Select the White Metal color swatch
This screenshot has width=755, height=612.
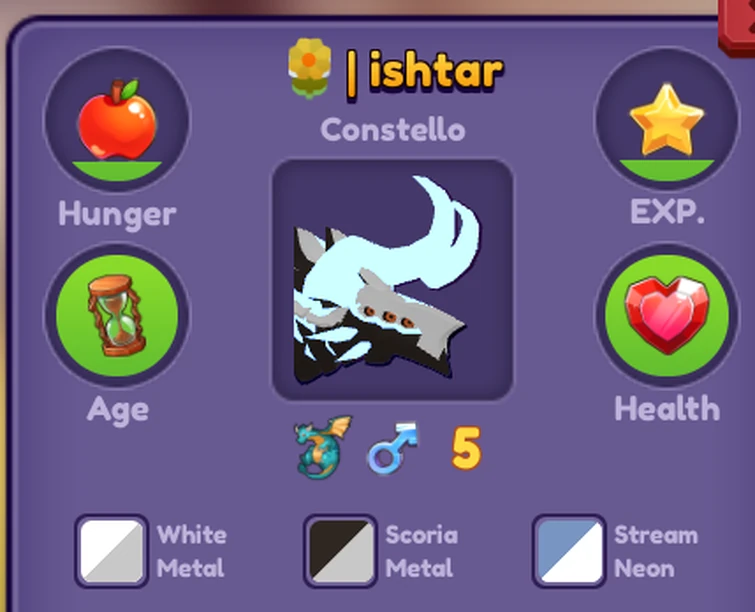tap(112, 551)
